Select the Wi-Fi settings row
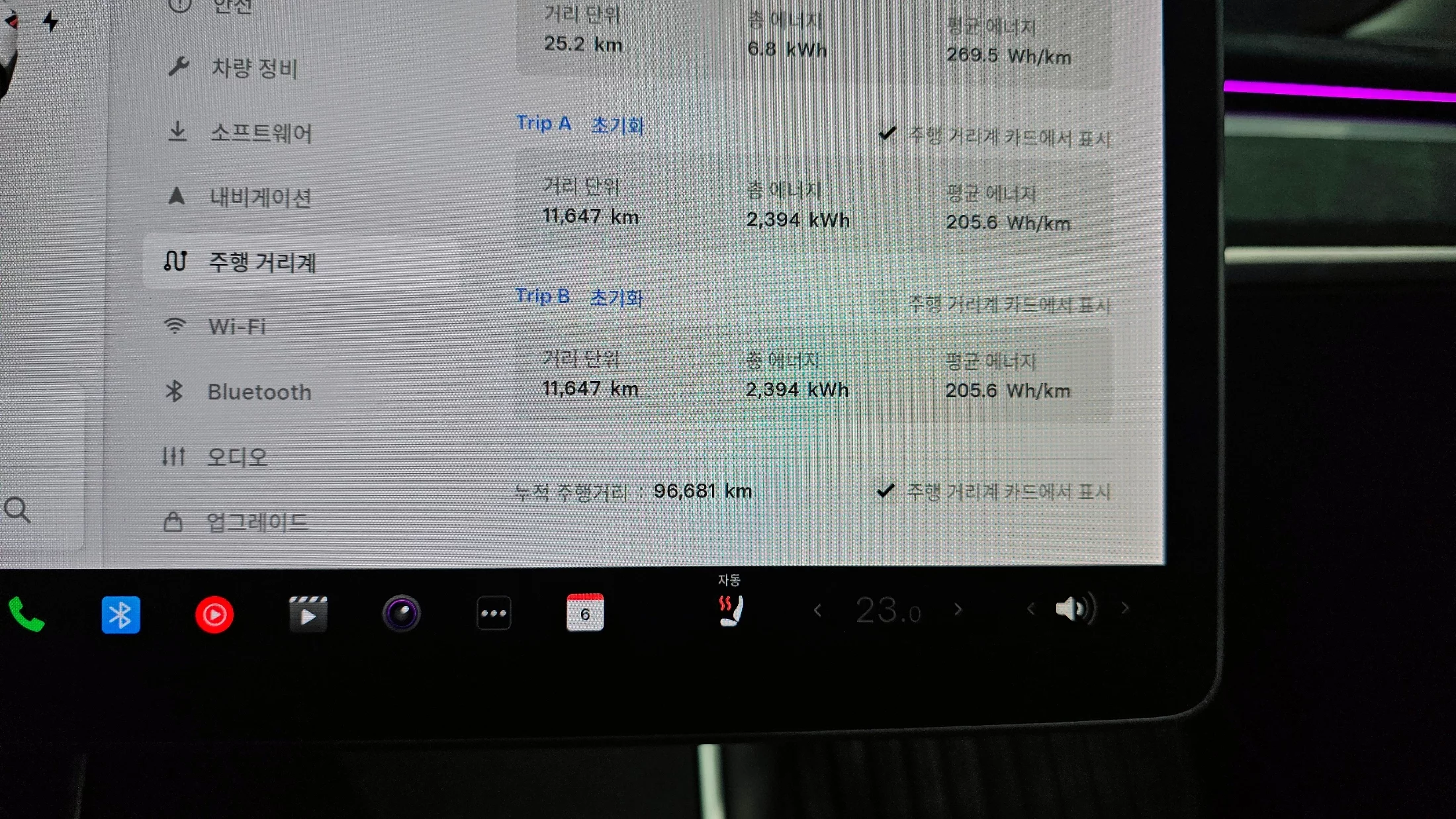This screenshot has height=819, width=1456. coord(236,326)
